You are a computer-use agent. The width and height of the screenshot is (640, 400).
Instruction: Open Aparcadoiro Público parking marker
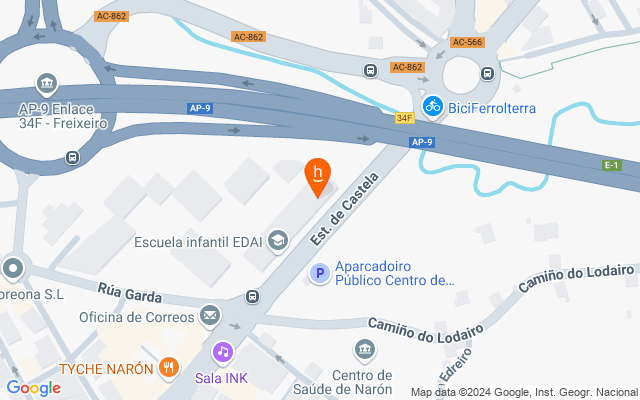[320, 273]
